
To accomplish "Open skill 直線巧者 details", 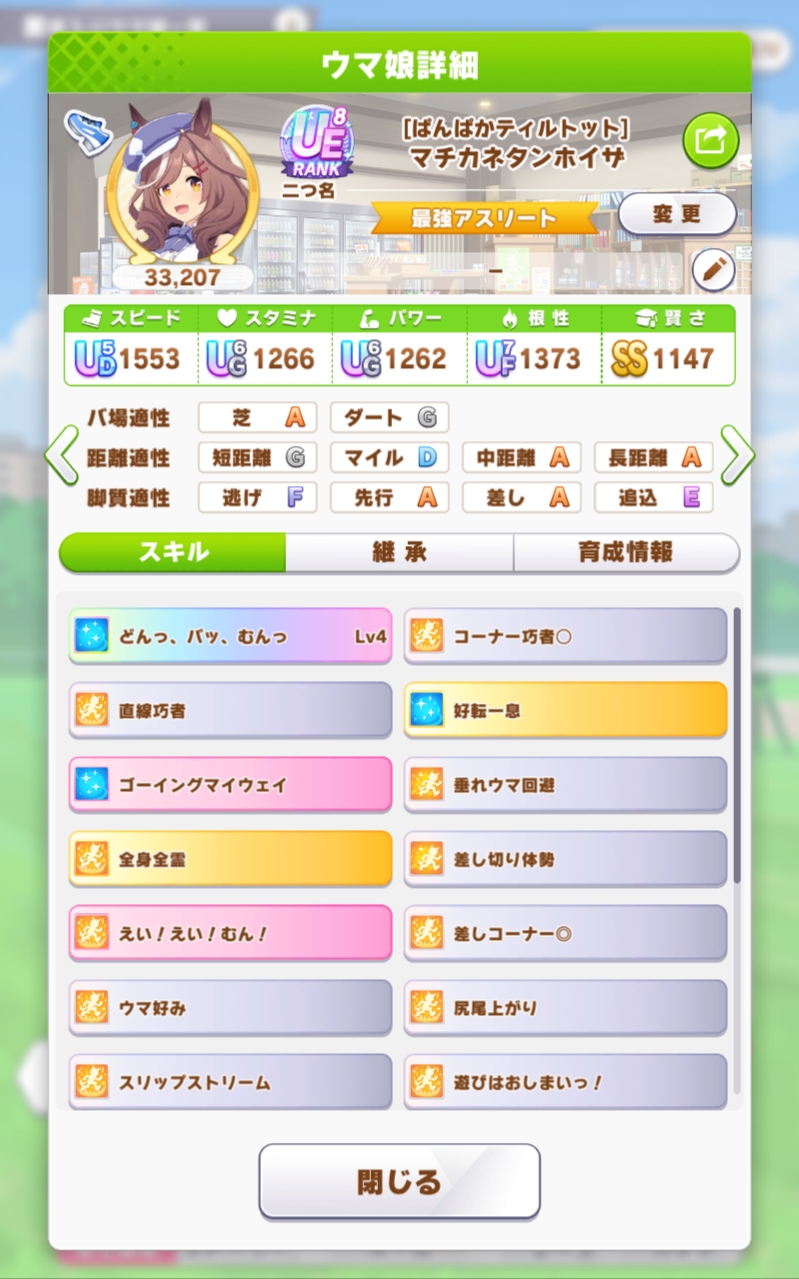I will click(x=230, y=710).
